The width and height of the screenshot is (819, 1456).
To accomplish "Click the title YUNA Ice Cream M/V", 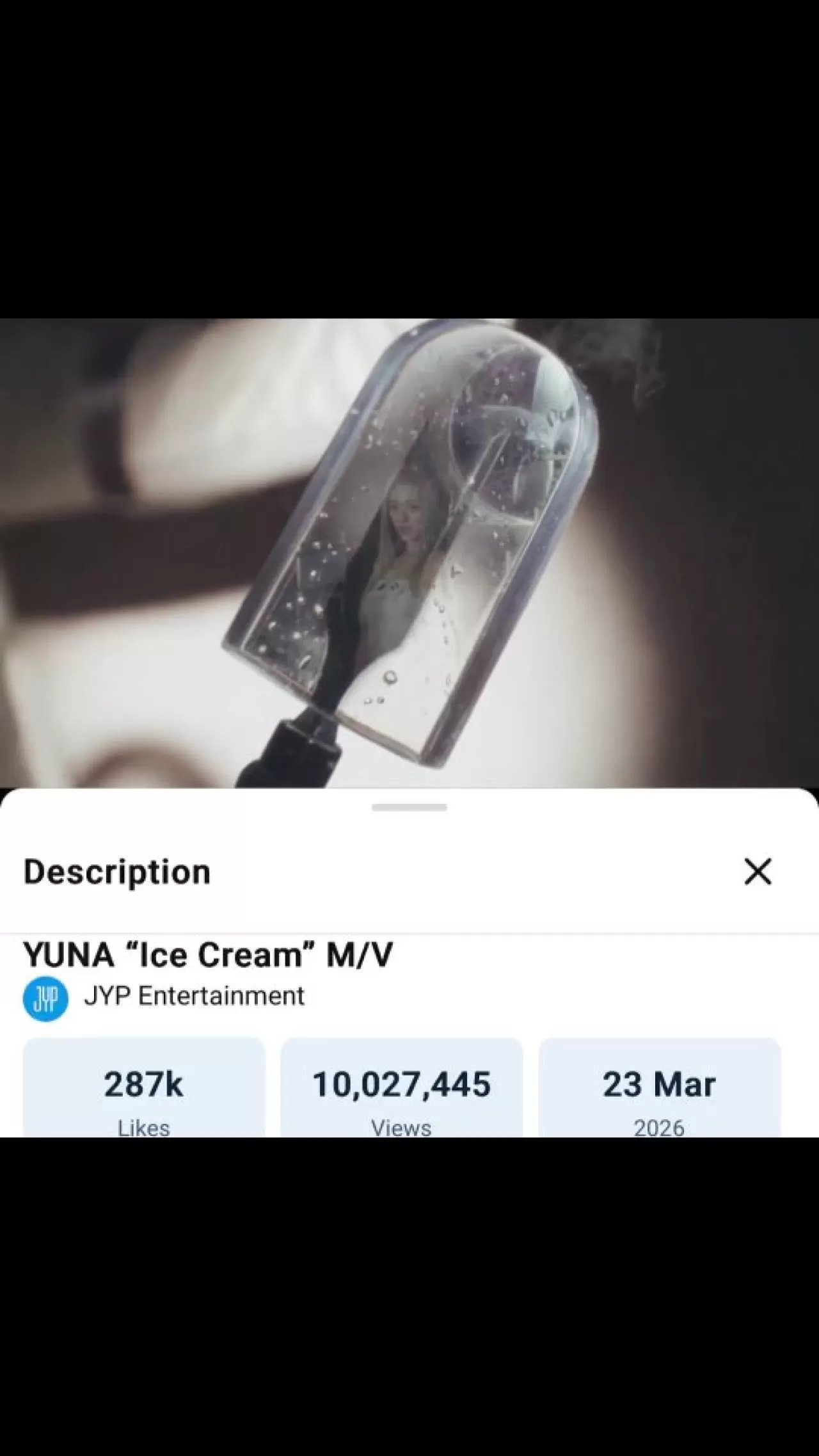I will [x=208, y=954].
